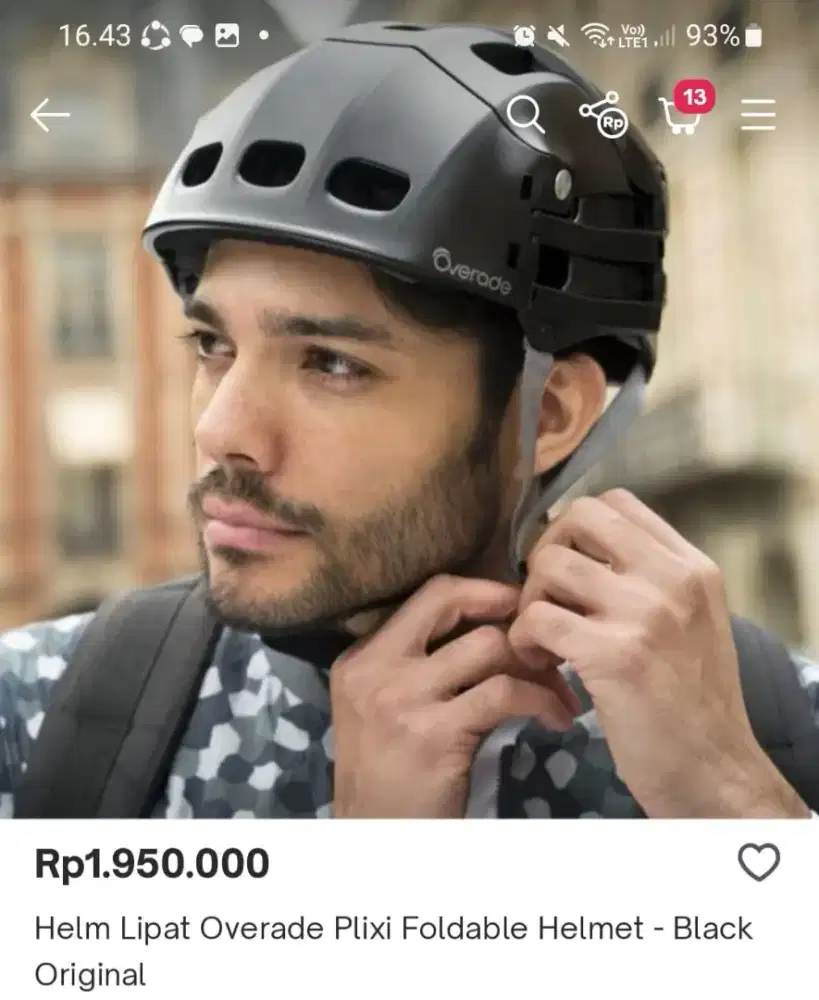Tap the muted sound icon in status bar
819x1000 pixels.
(x=555, y=37)
